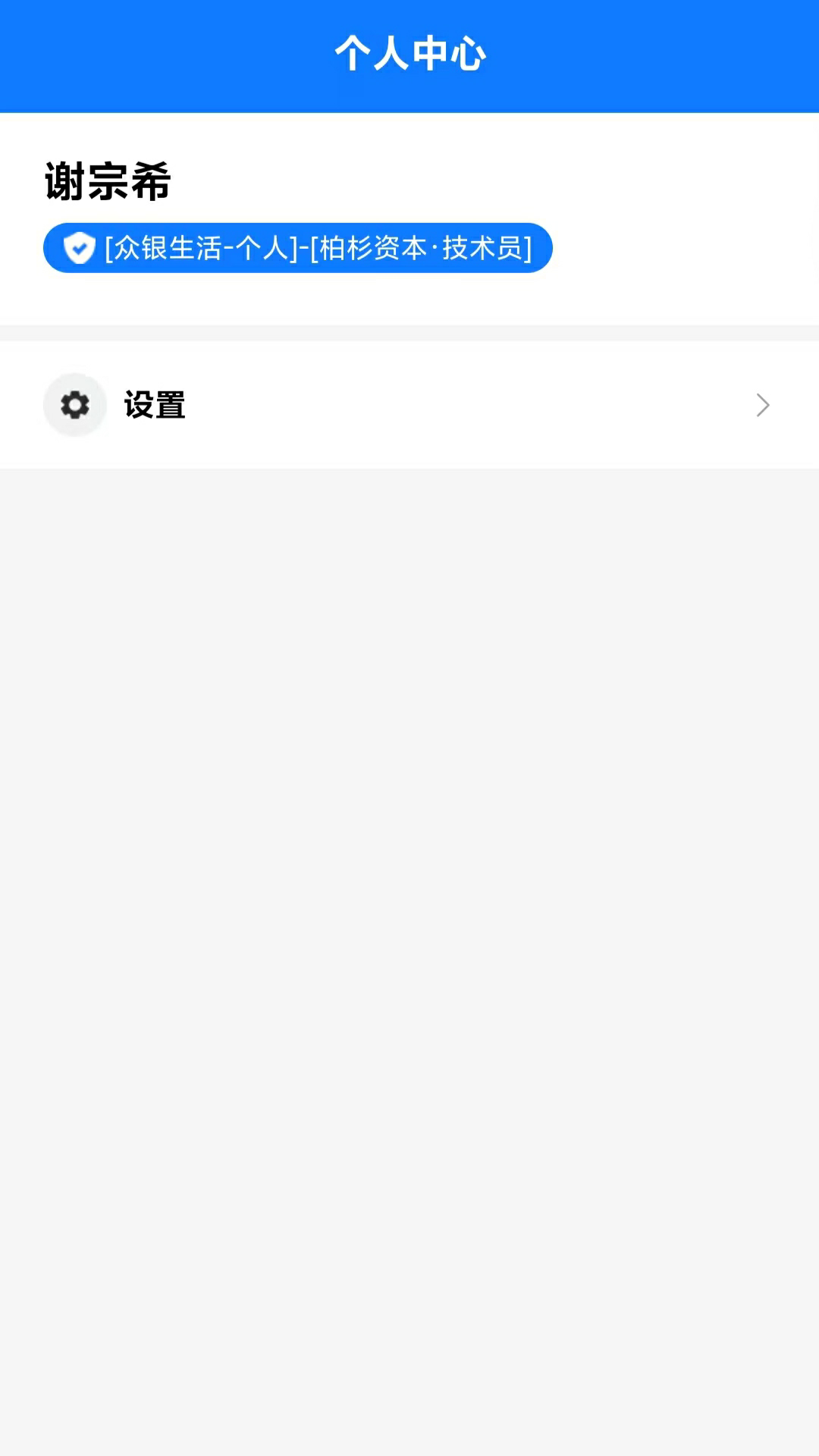Tap the 设置 list row
This screenshot has width=819, height=1456.
(409, 404)
